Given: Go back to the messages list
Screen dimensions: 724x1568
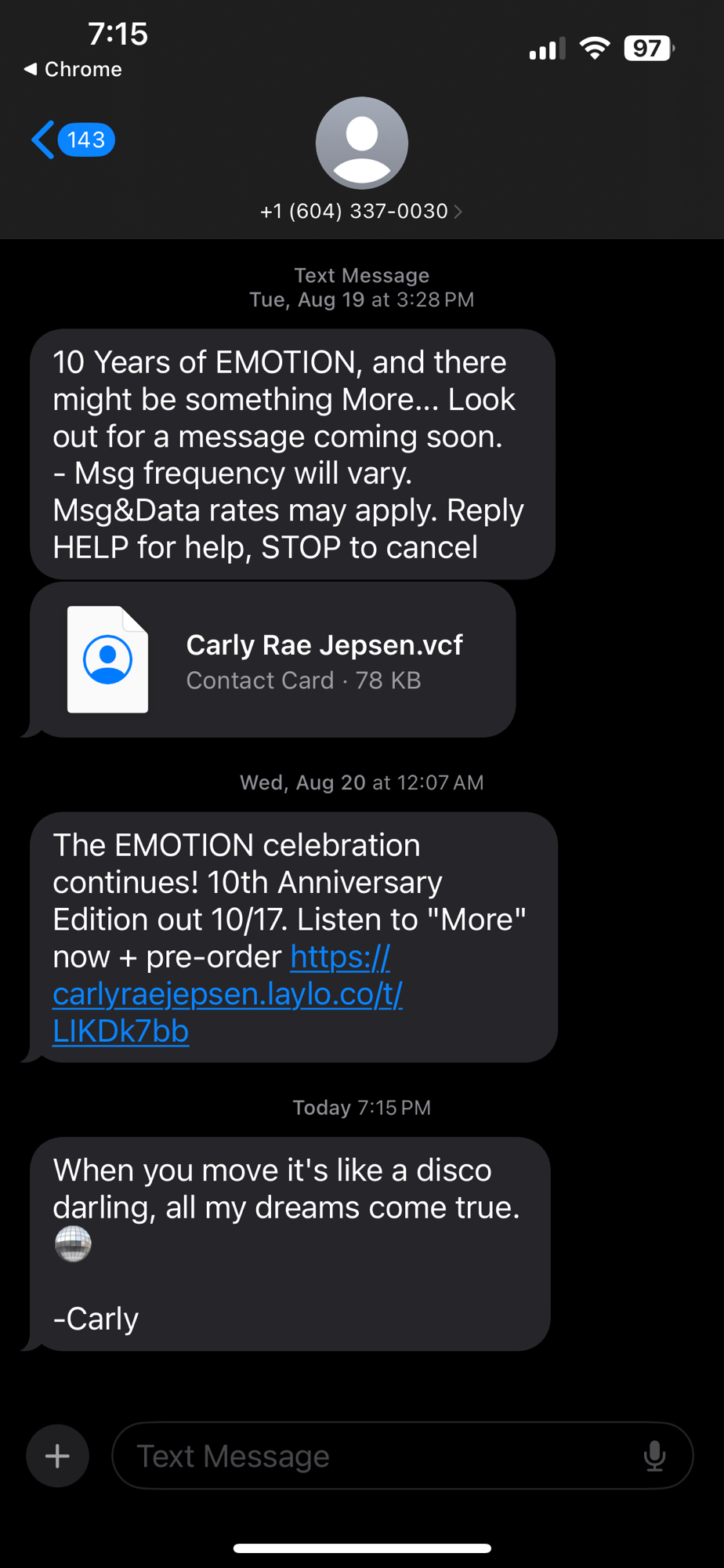Looking at the screenshot, I should 71,140.
